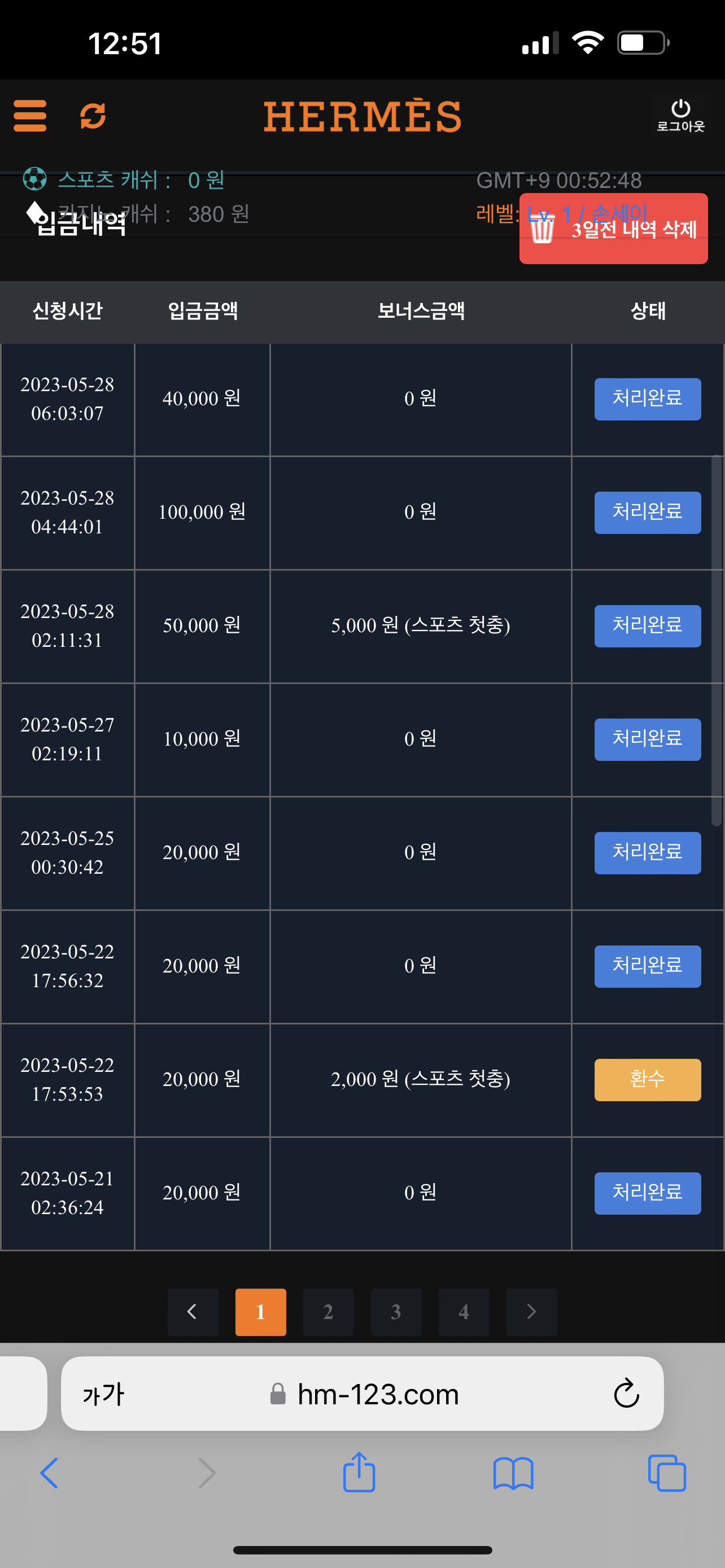Tap the previous page arrow
Image resolution: width=725 pixels, height=1568 pixels.
pos(193,1312)
